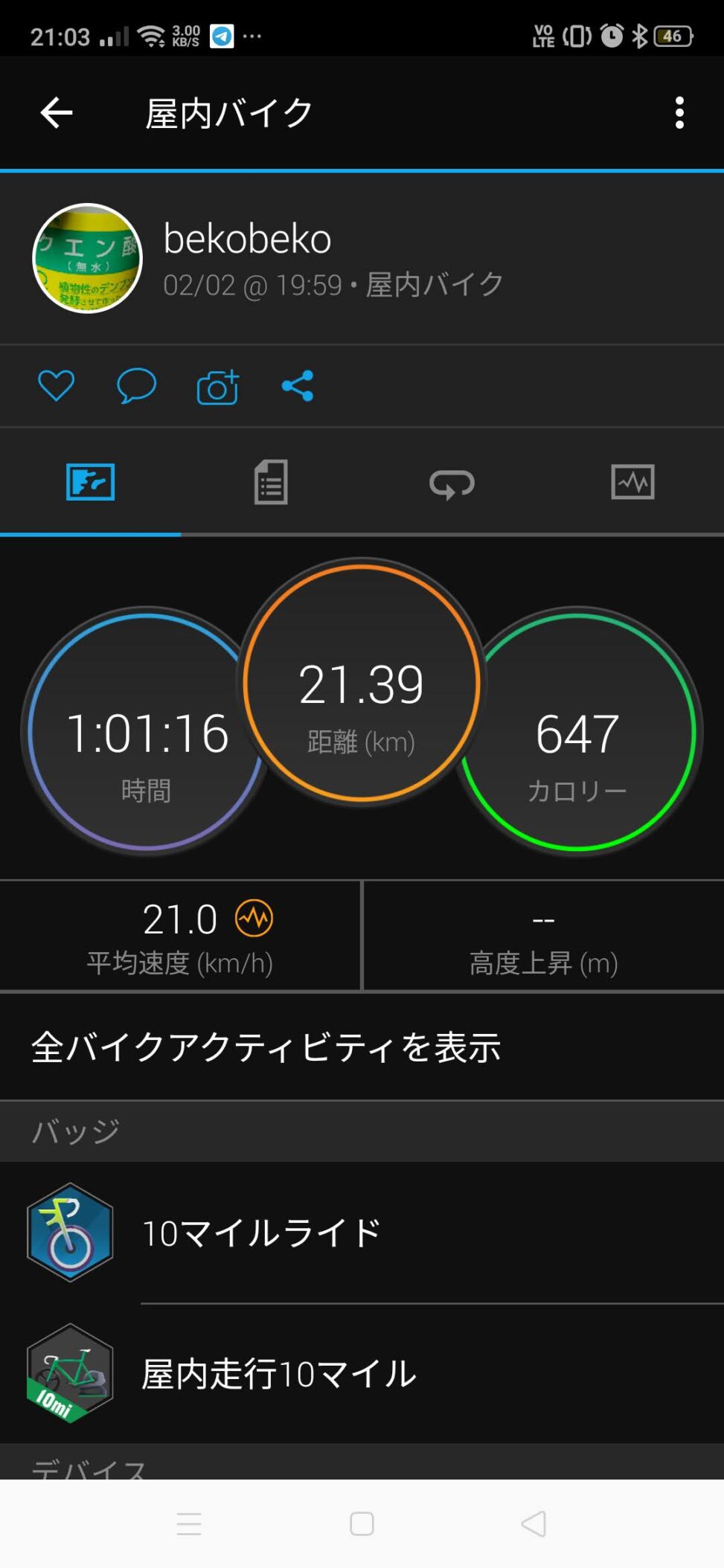This screenshot has height=1568, width=724.
Task: Tap the system home button
Action: click(362, 1523)
